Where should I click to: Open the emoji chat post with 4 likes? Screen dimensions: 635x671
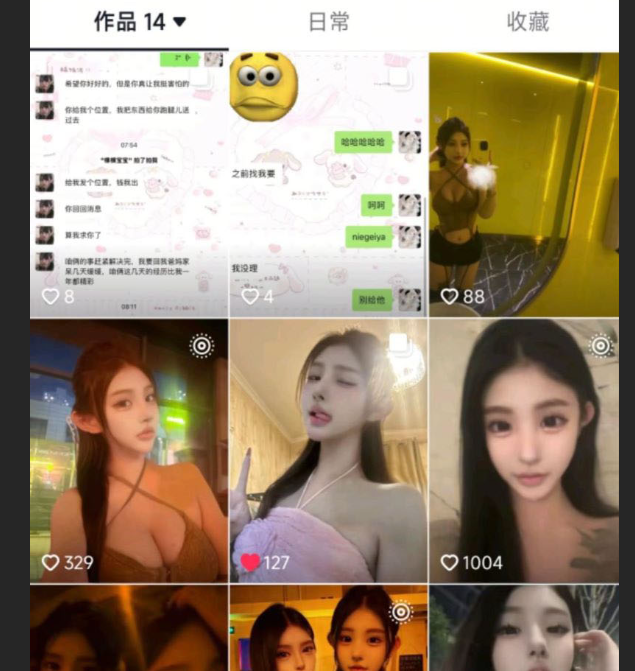[x=328, y=183]
